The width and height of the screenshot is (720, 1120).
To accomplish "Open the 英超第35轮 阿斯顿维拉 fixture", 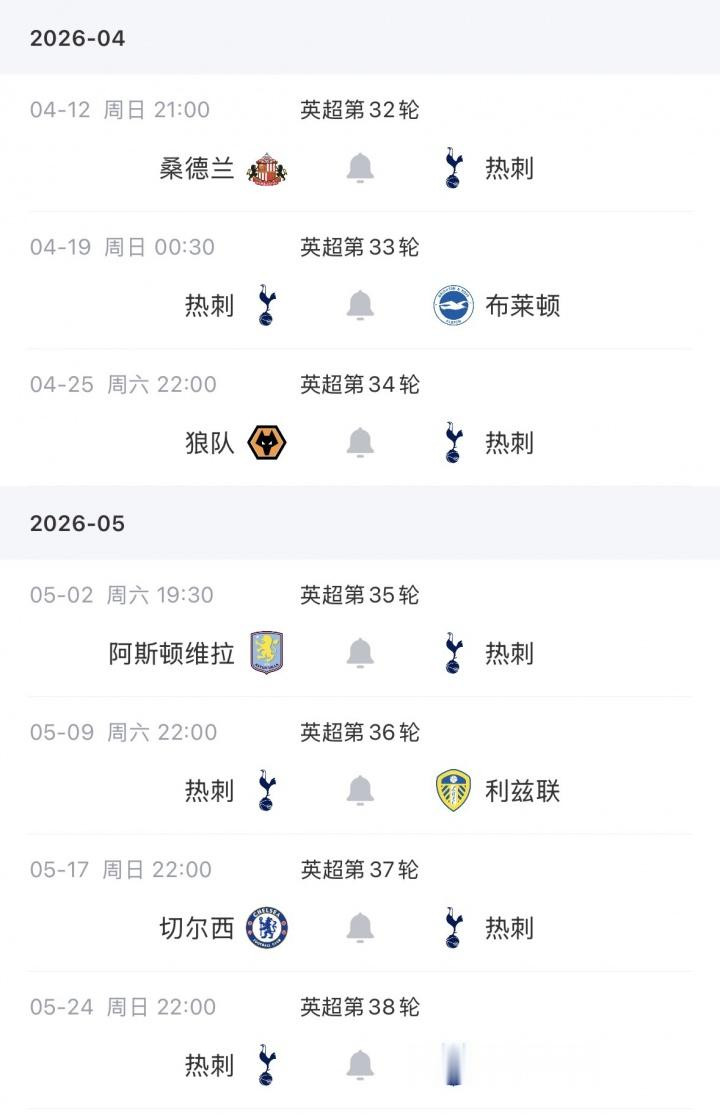I will [172, 653].
